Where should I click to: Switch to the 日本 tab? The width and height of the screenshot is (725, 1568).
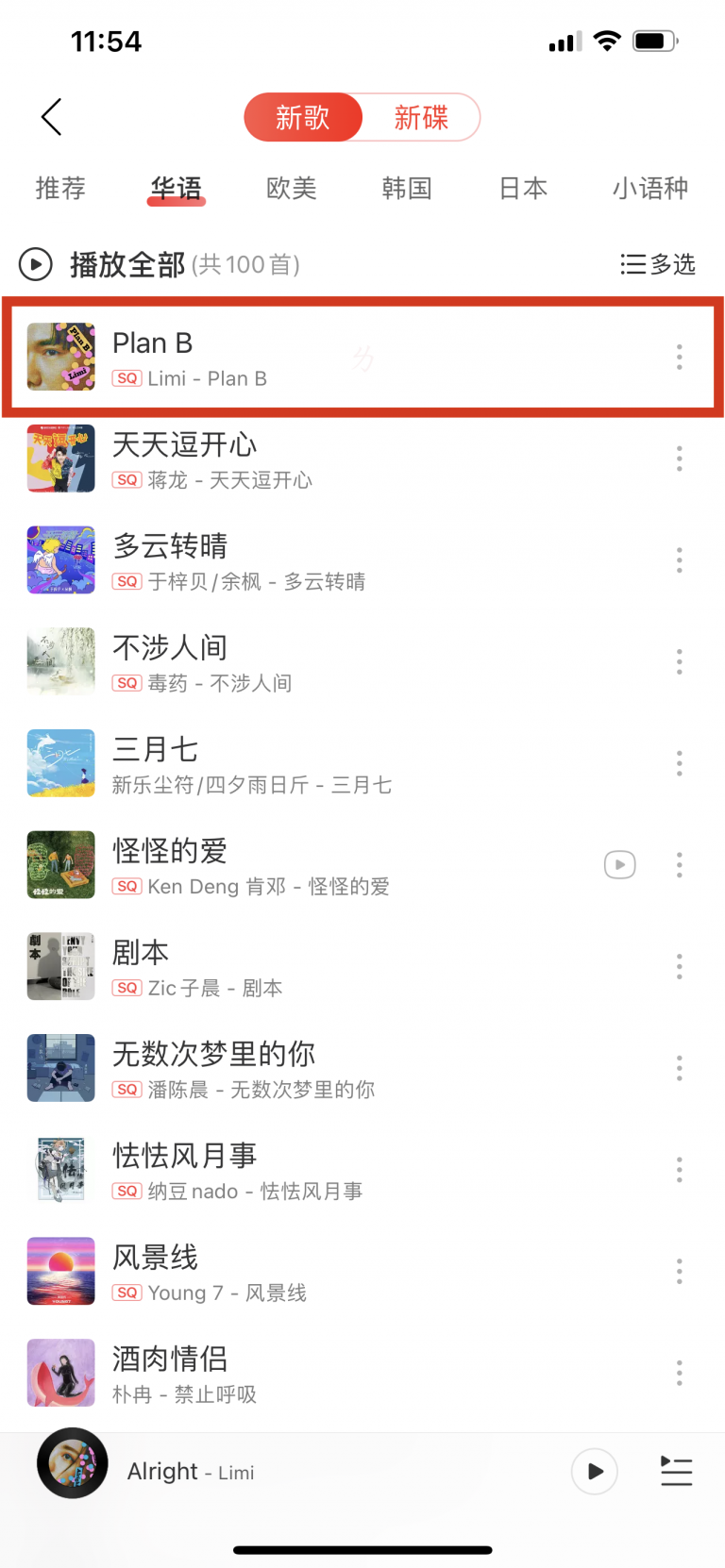pyautogui.click(x=523, y=189)
